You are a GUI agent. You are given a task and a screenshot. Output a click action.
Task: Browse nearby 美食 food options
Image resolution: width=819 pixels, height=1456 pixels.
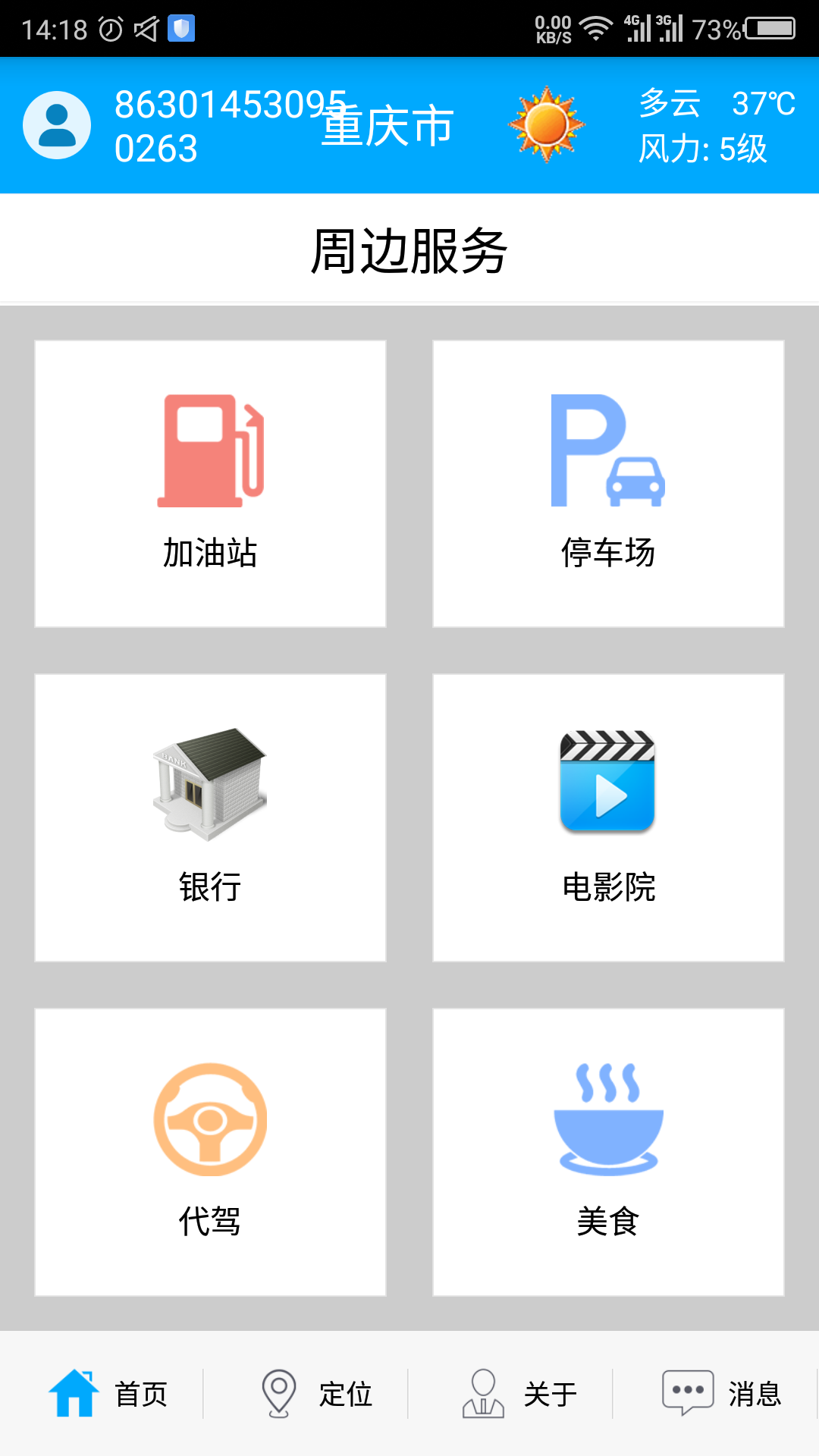(608, 1152)
